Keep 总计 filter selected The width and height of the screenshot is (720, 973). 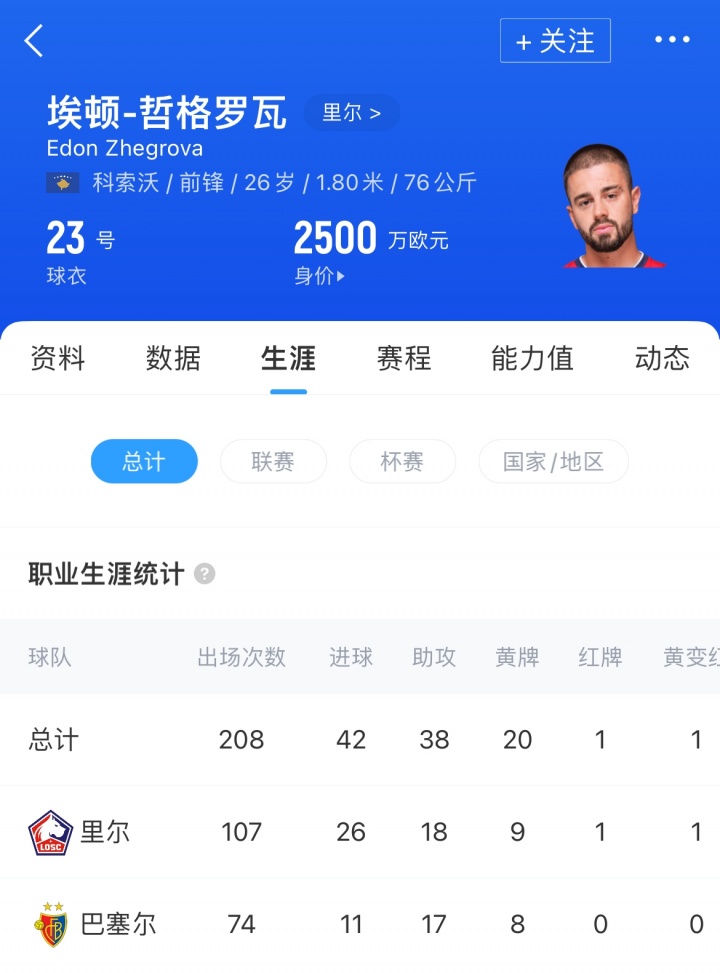(144, 461)
